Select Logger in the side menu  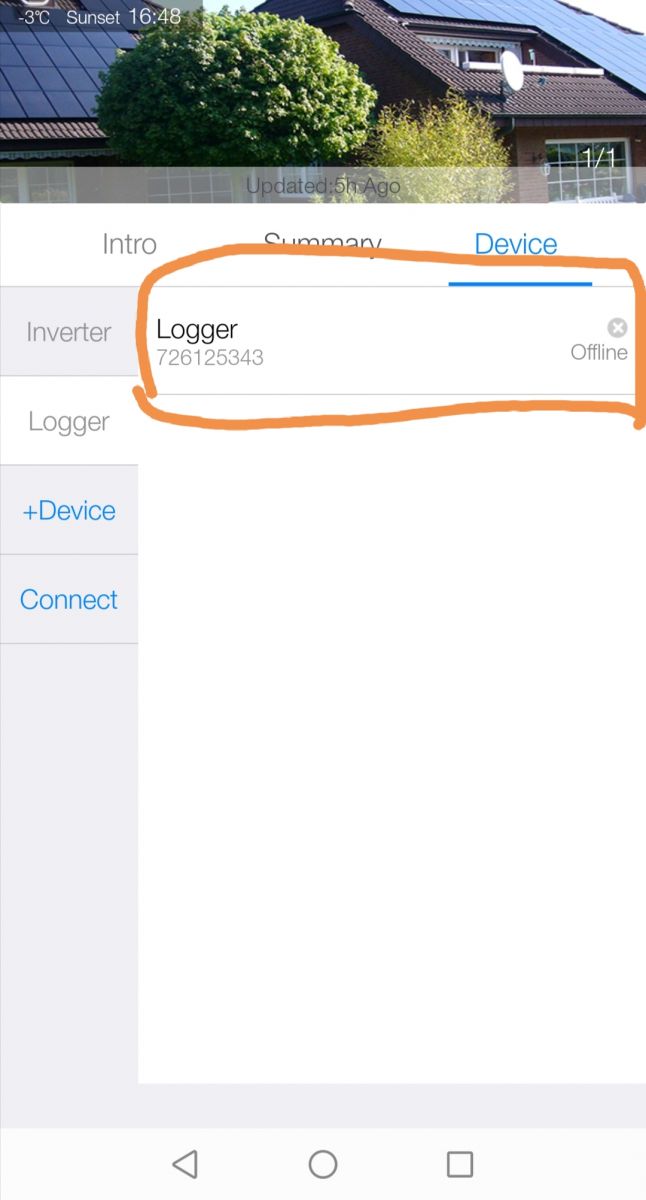point(69,421)
